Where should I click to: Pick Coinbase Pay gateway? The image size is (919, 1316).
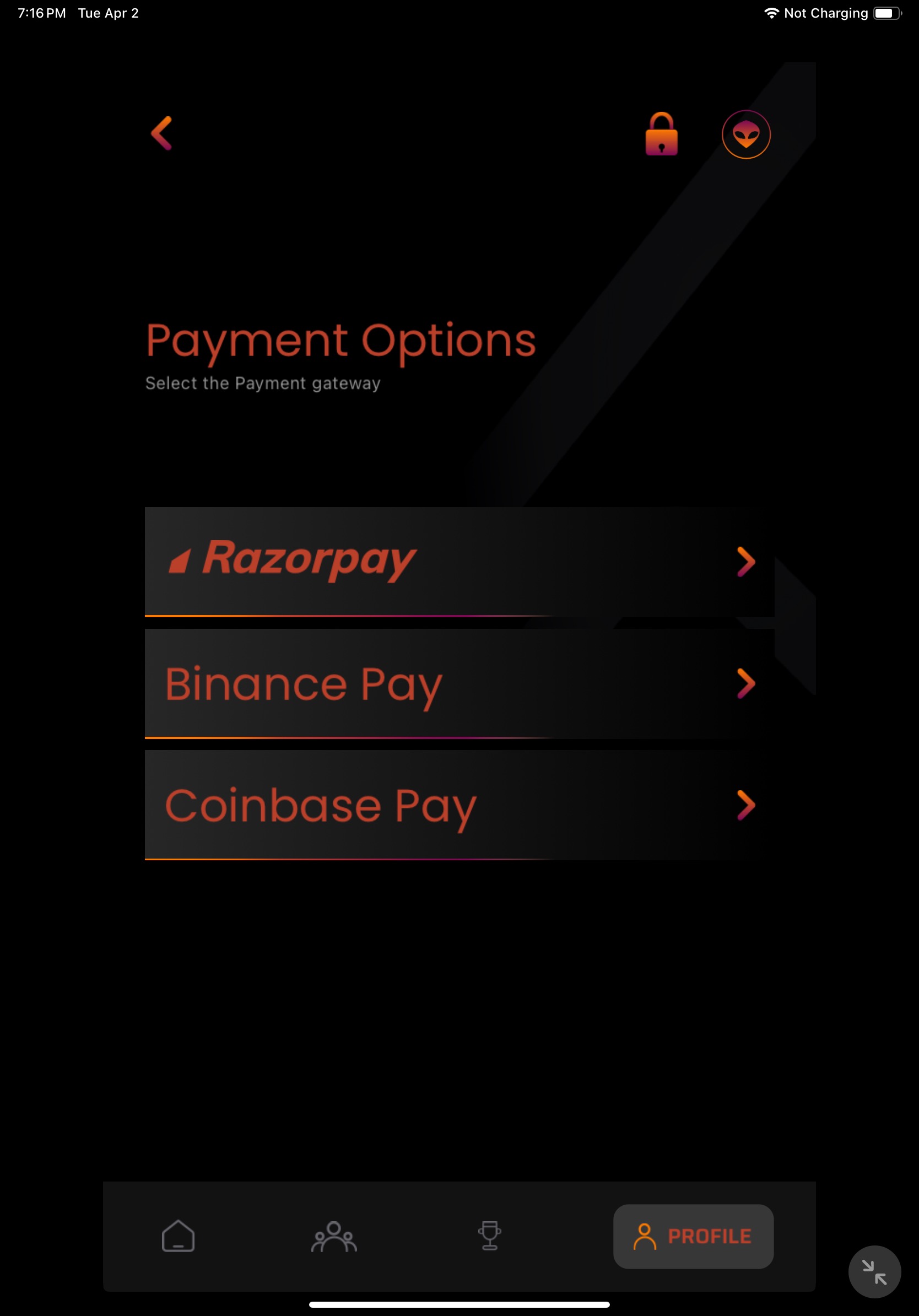[458, 804]
